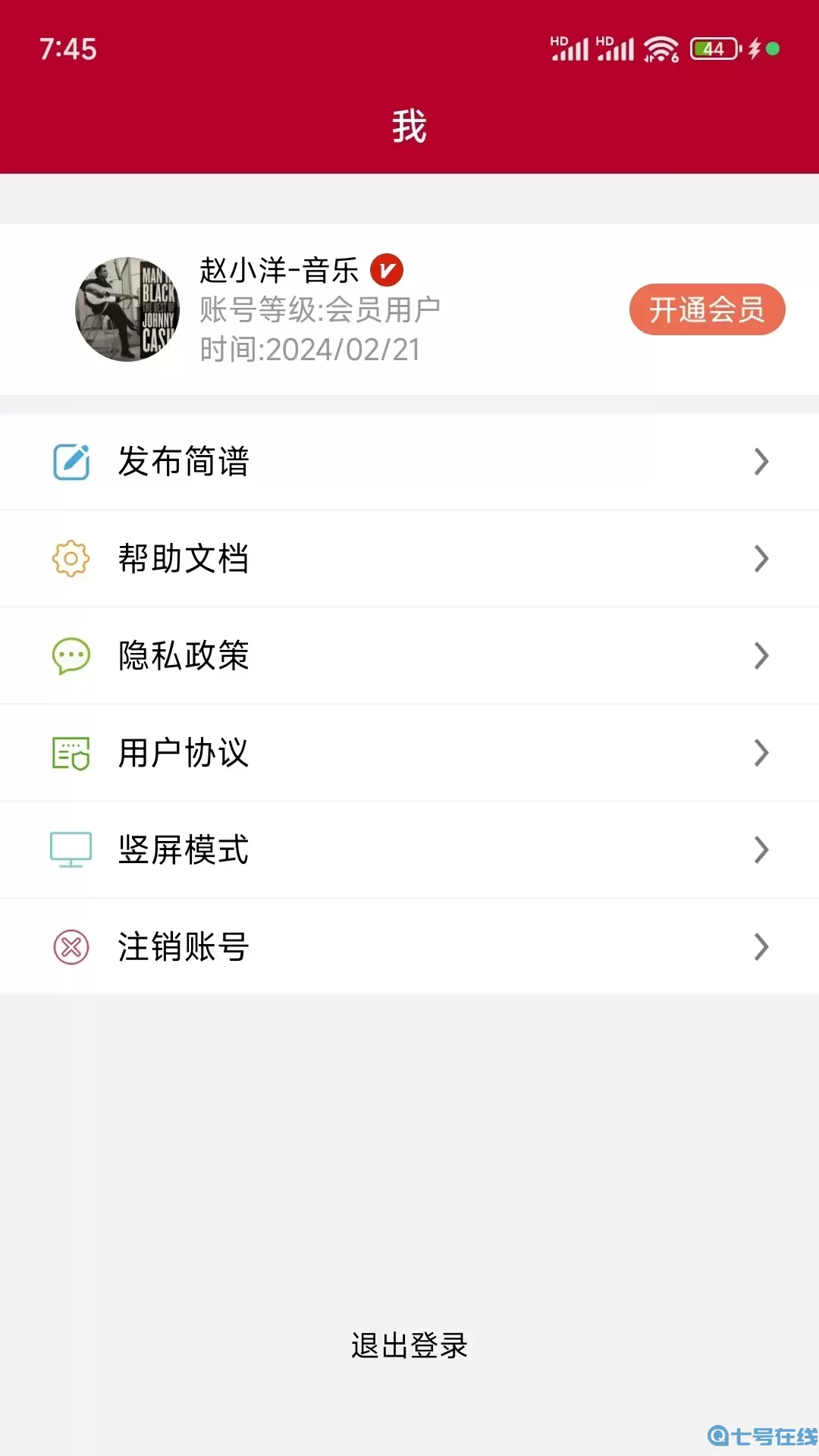Screen dimensions: 819x1456
Task: Select the monitor icon next to 竖屏模式
Action: coord(71,849)
